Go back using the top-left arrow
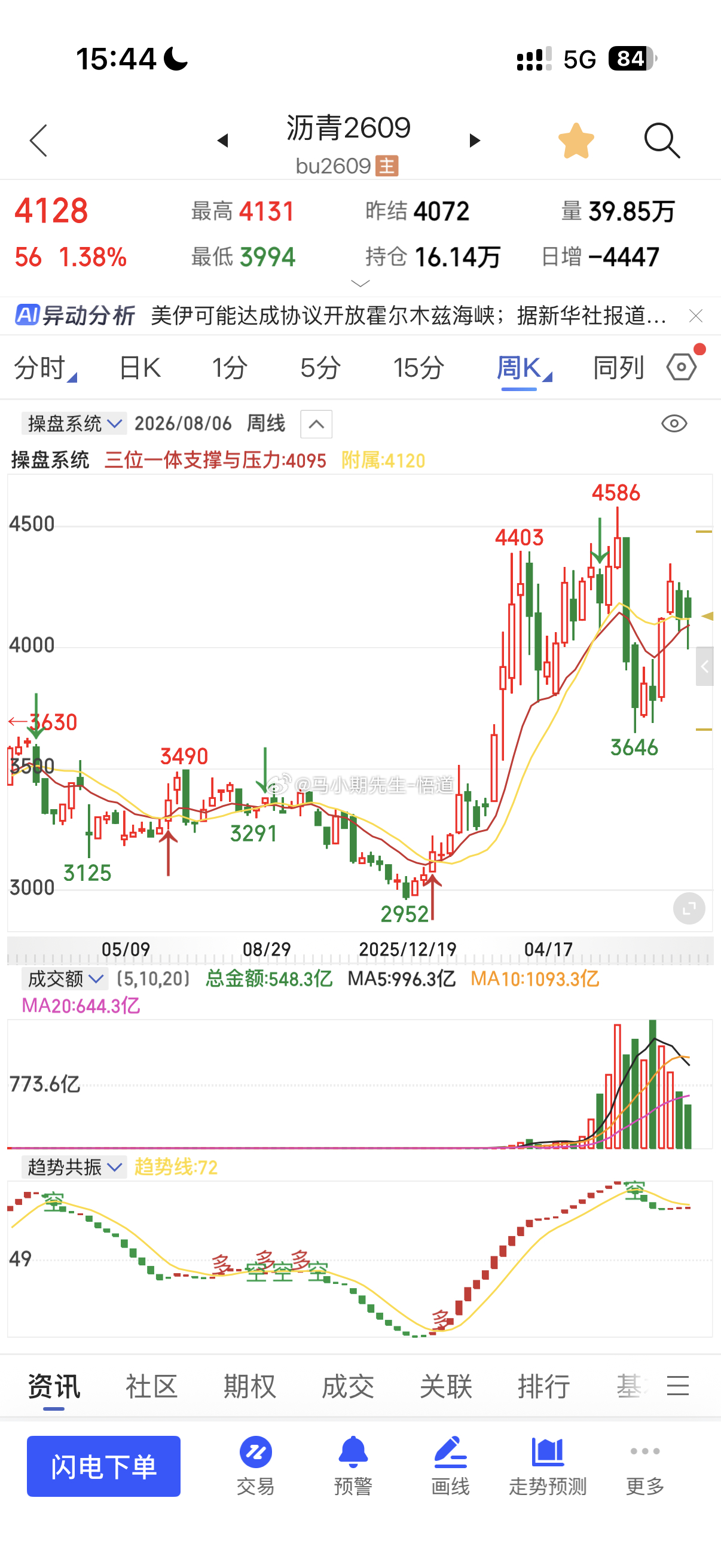This screenshot has width=721, height=1568. pyautogui.click(x=38, y=141)
